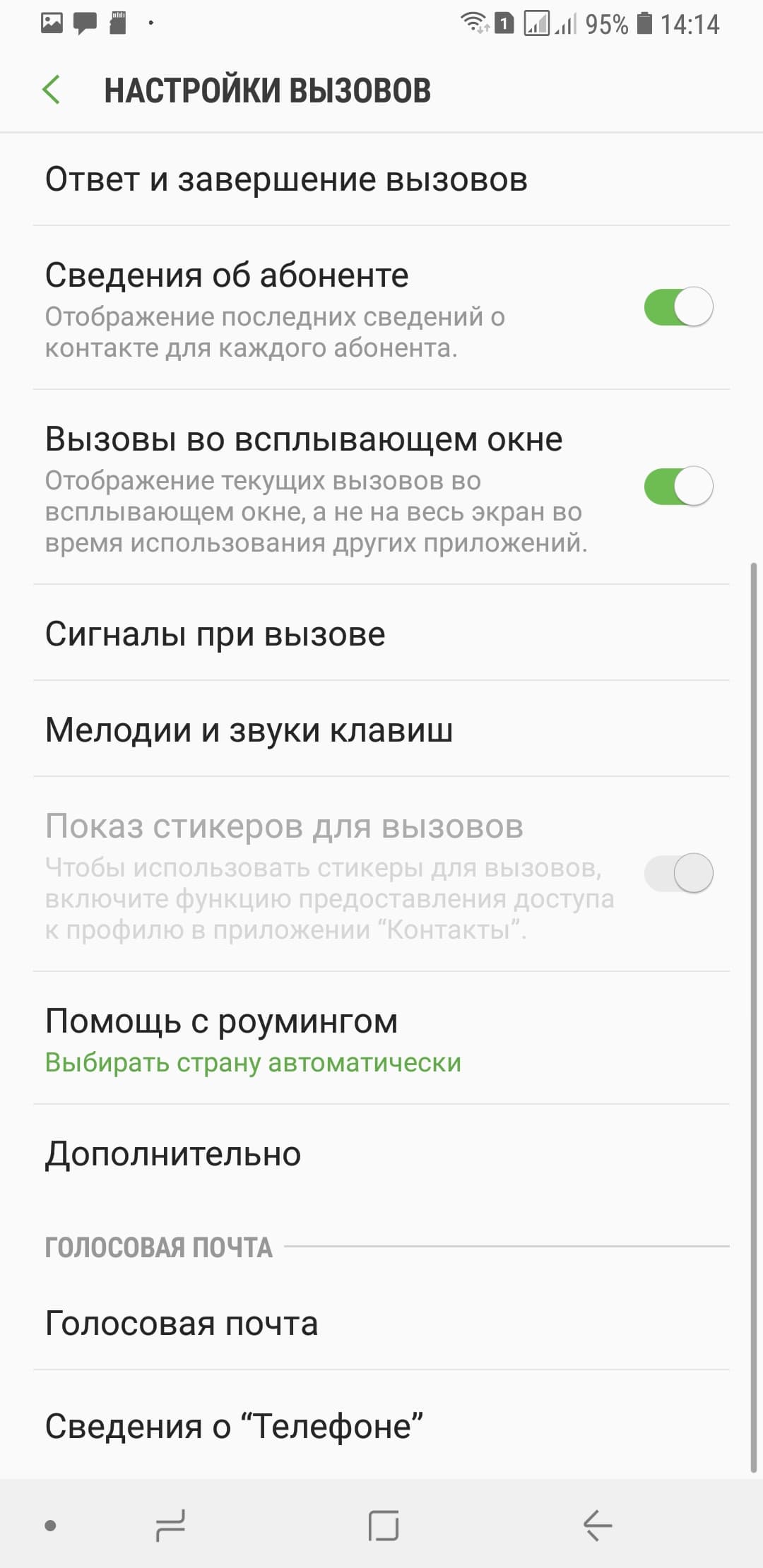763x1568 pixels.
Task: Open Мелодии и звуки клавиш
Action: 249,730
